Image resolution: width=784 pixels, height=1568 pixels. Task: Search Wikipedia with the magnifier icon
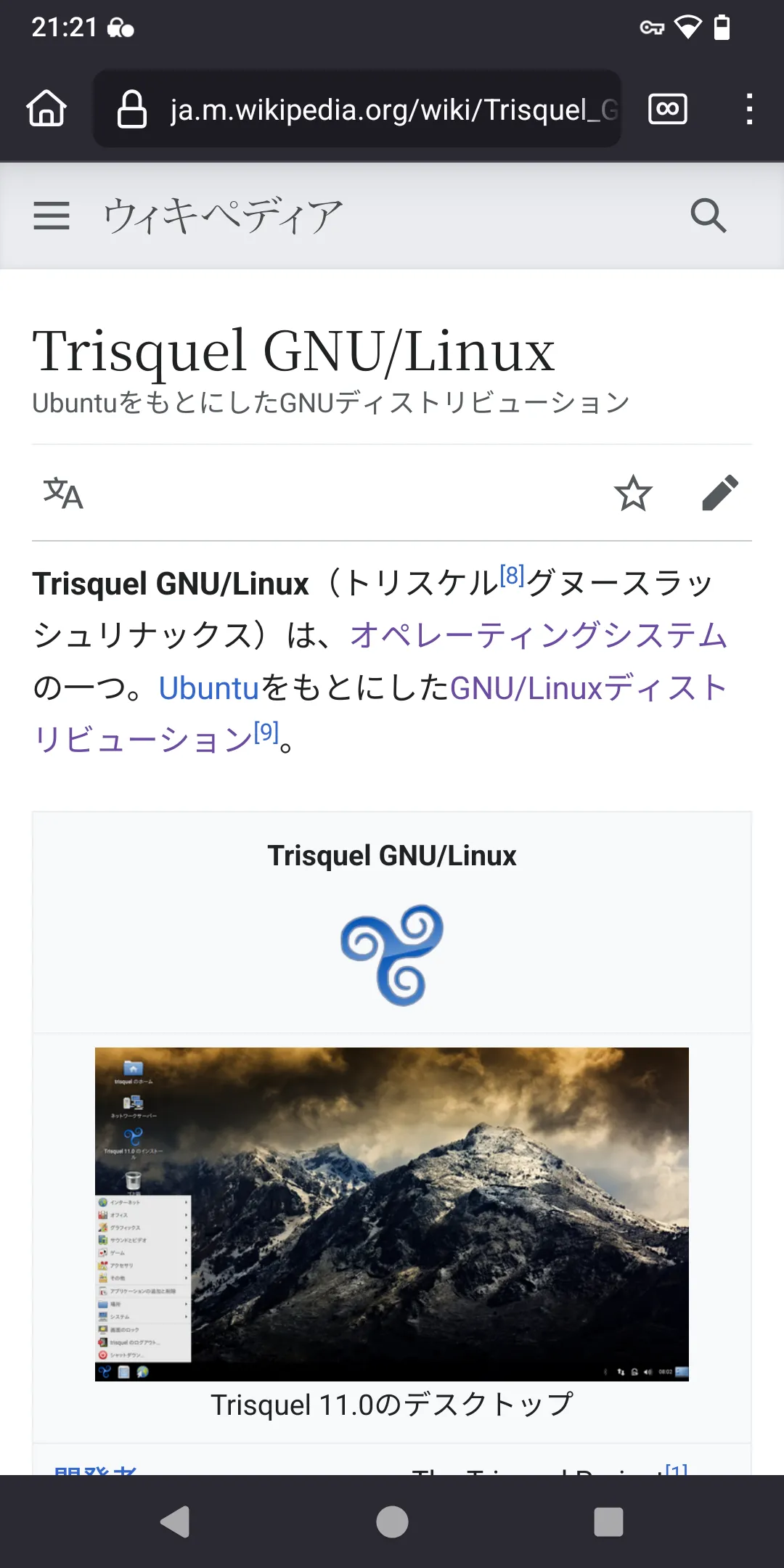[708, 216]
